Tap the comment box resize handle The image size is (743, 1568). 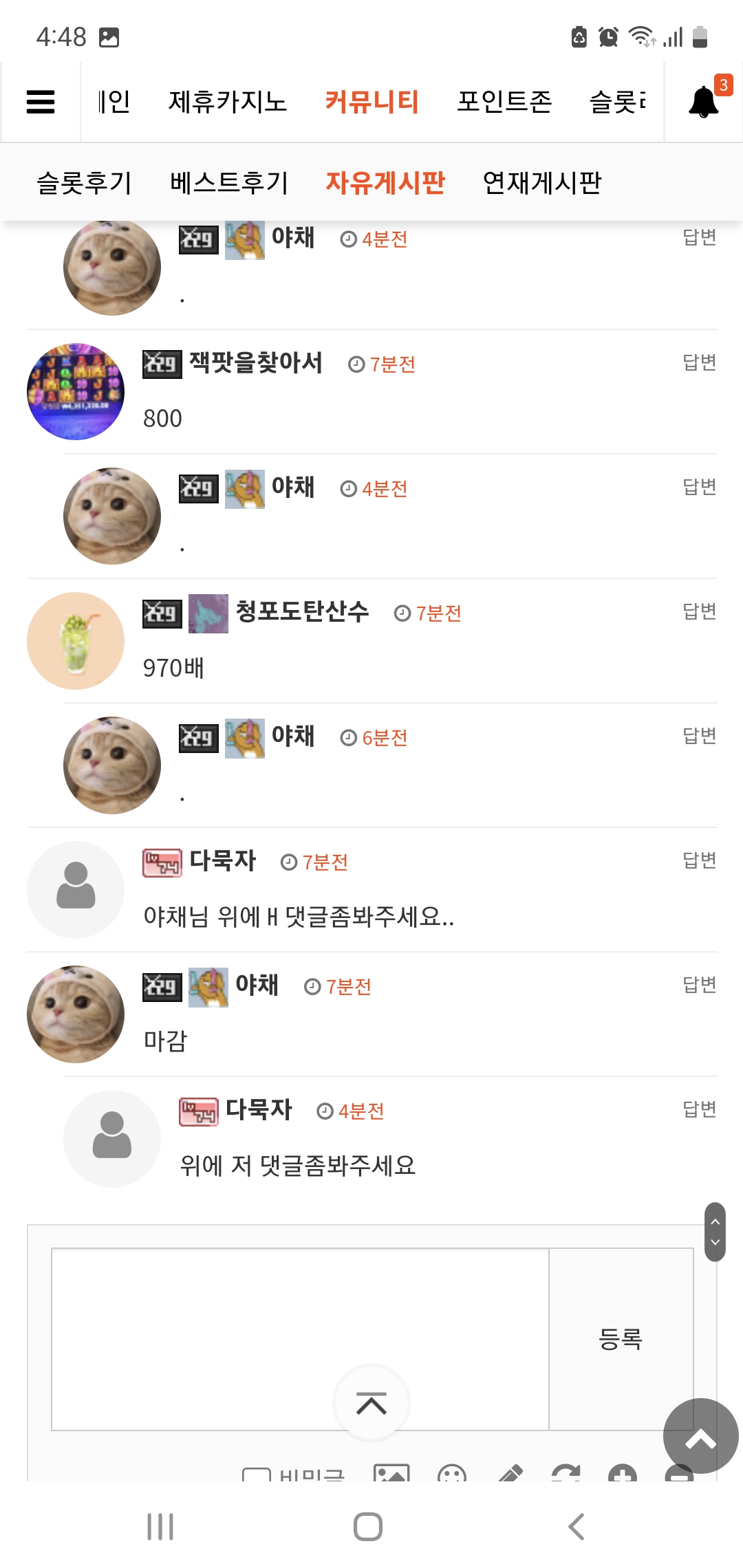[715, 1232]
